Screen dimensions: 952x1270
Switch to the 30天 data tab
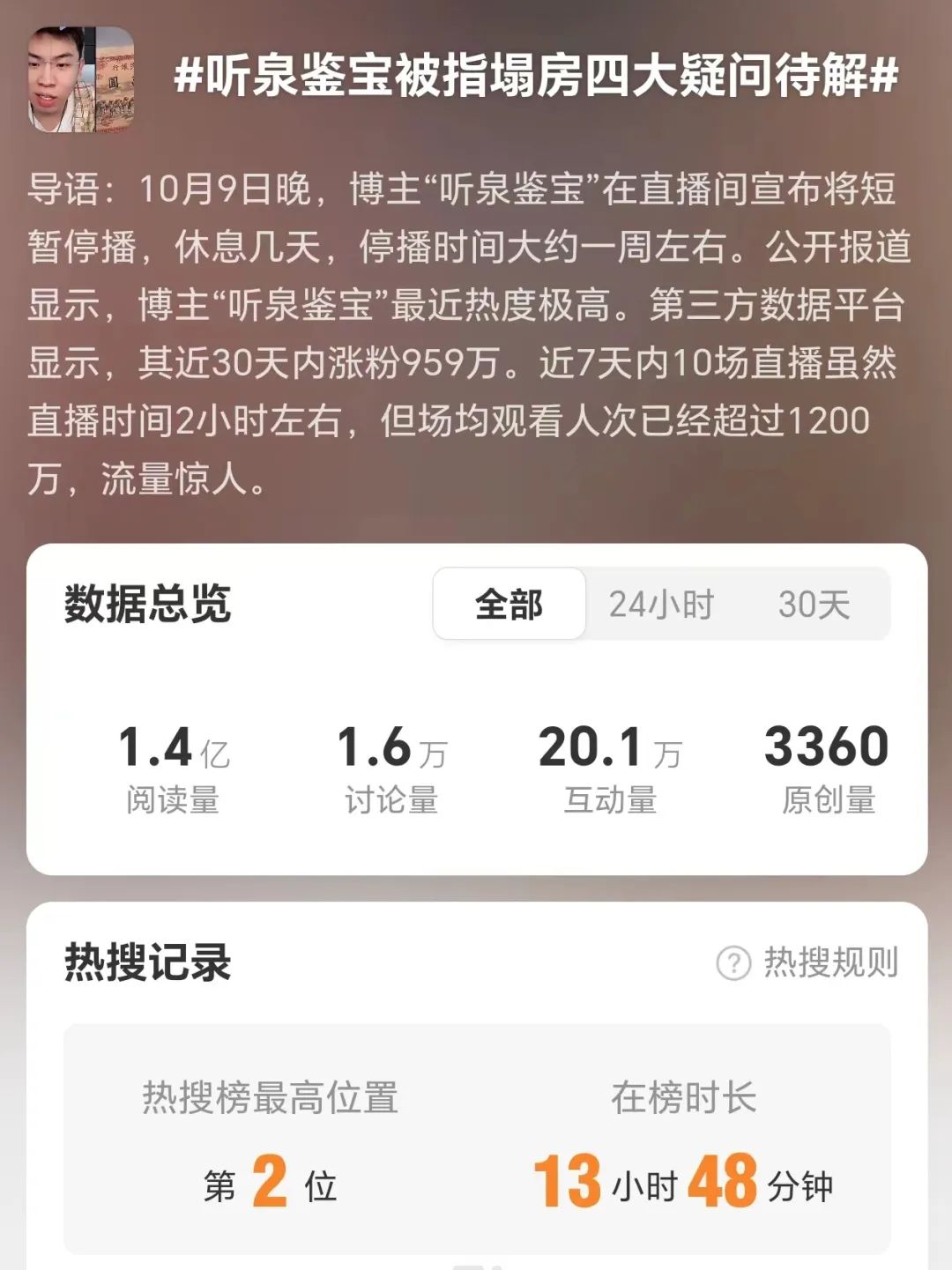pos(814,605)
